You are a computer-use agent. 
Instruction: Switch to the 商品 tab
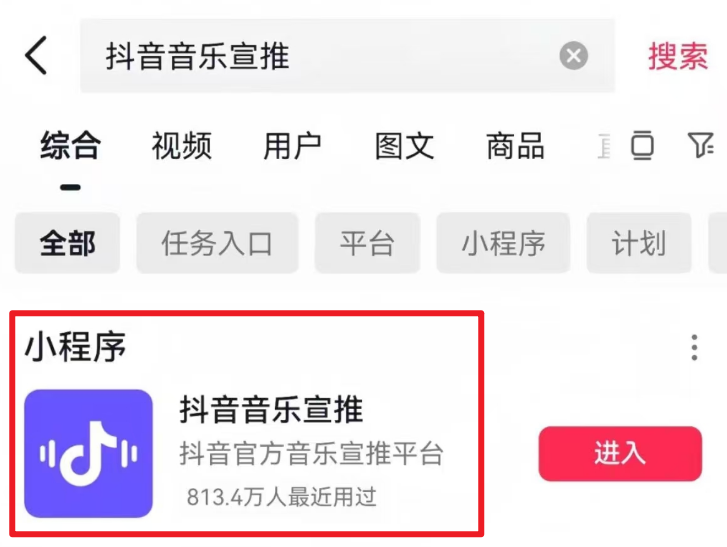[x=515, y=146]
